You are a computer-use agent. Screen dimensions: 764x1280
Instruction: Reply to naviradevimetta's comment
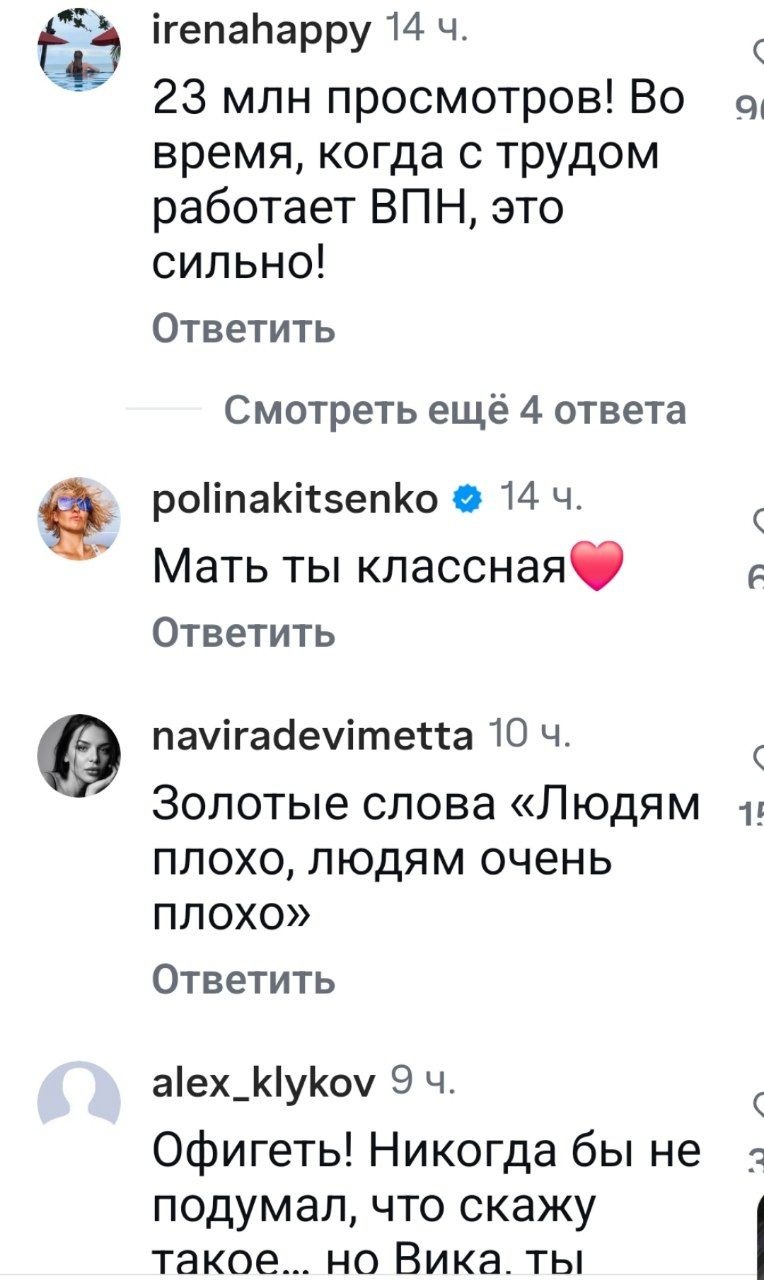(243, 981)
